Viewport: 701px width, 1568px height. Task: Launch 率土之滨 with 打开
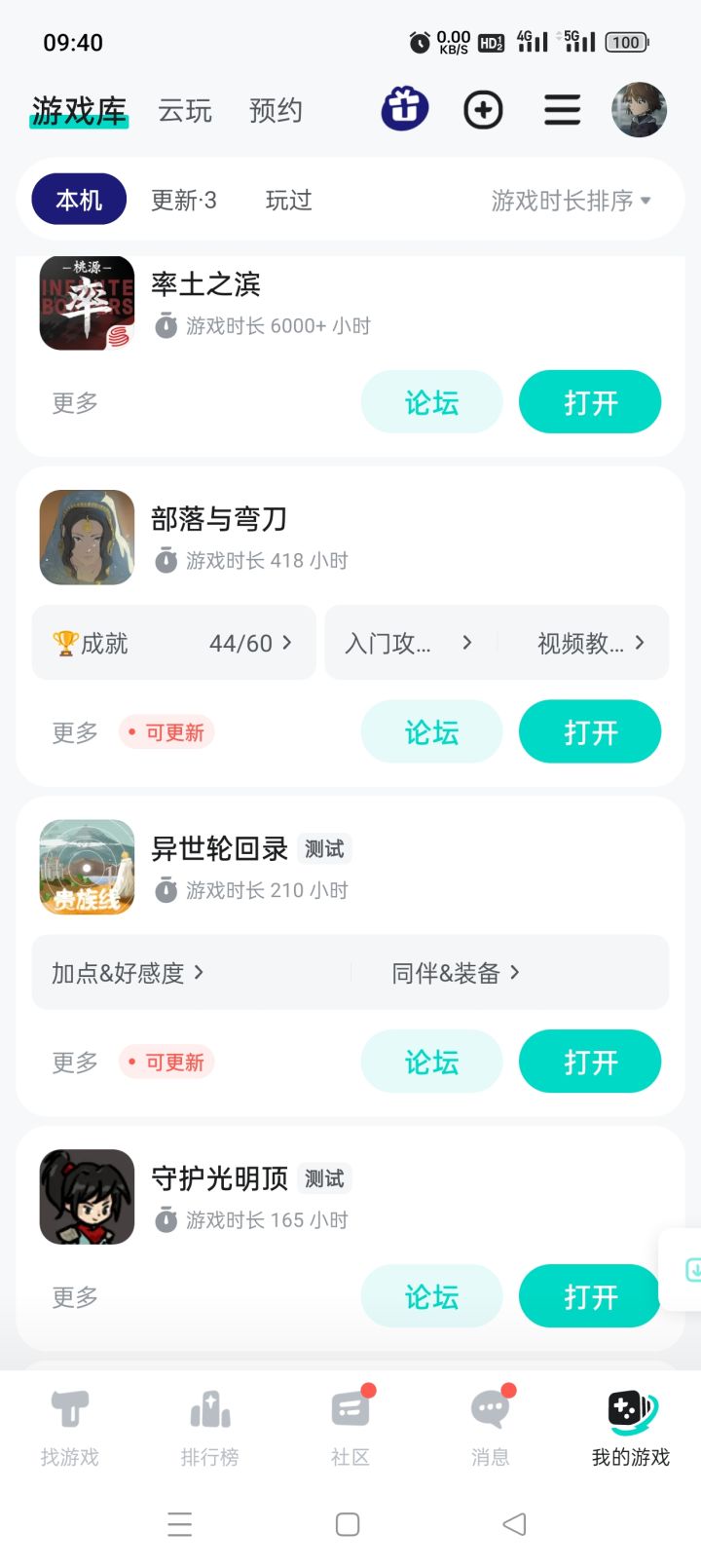click(x=590, y=402)
